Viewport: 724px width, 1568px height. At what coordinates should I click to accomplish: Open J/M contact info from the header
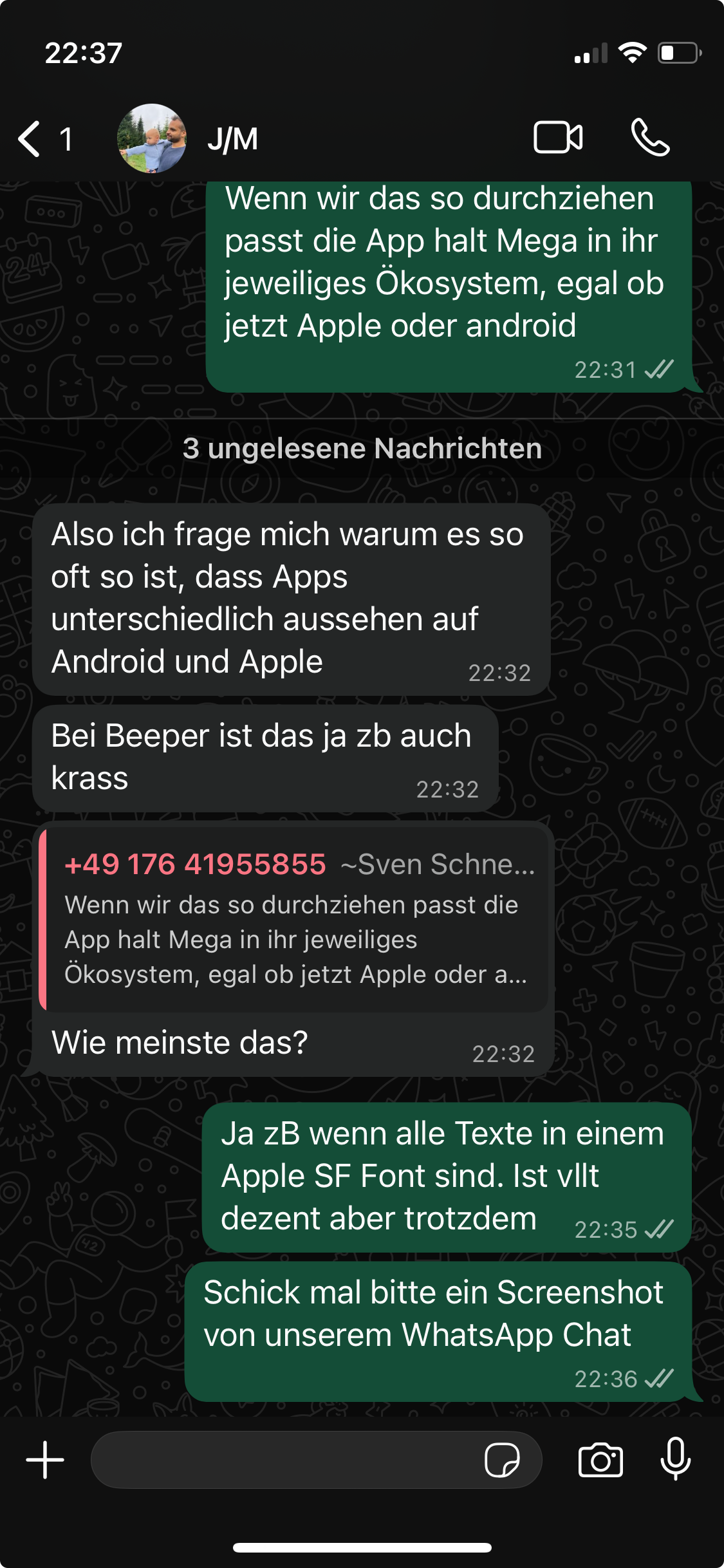click(232, 139)
